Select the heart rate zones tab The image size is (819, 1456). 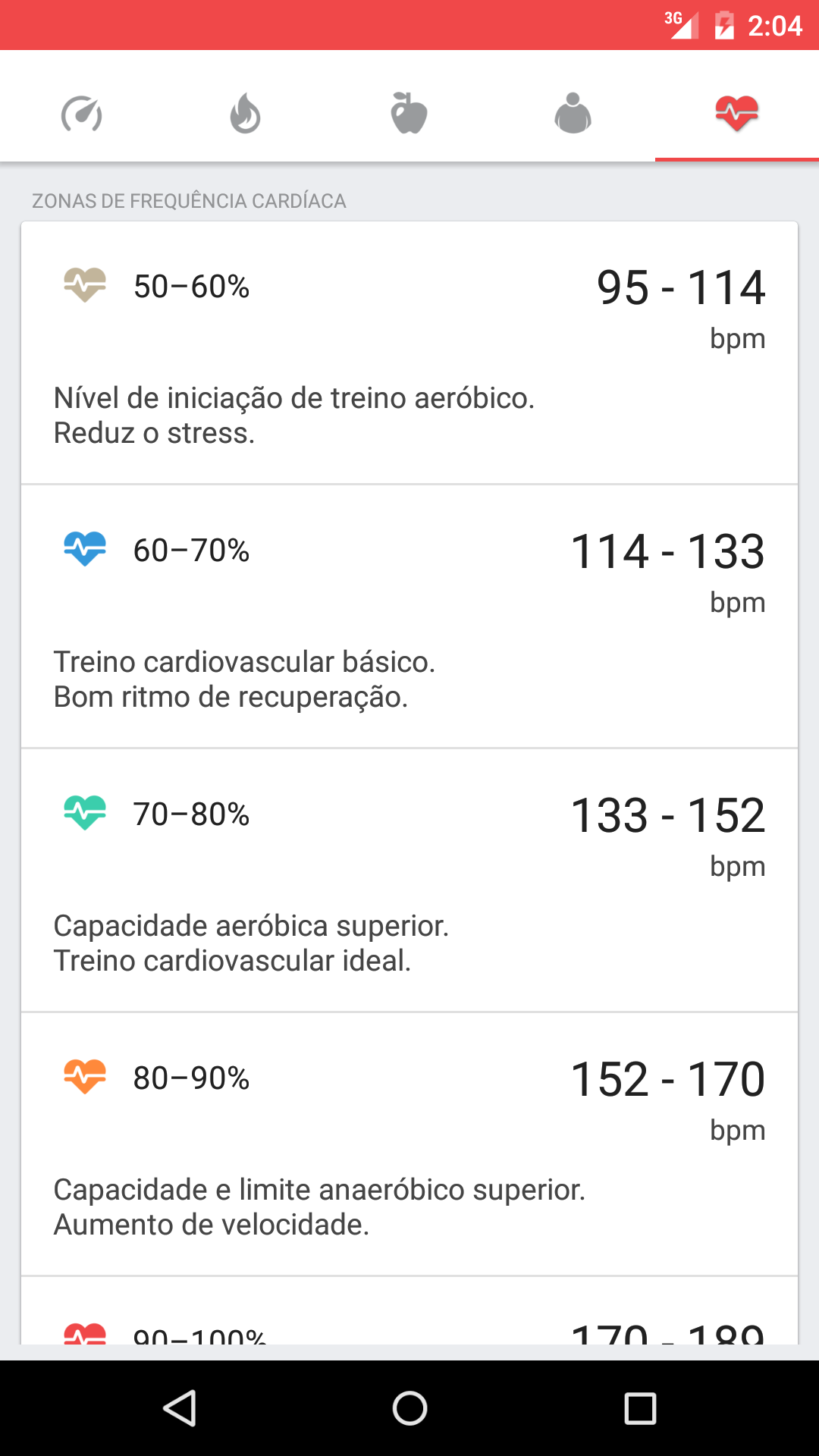(x=736, y=114)
